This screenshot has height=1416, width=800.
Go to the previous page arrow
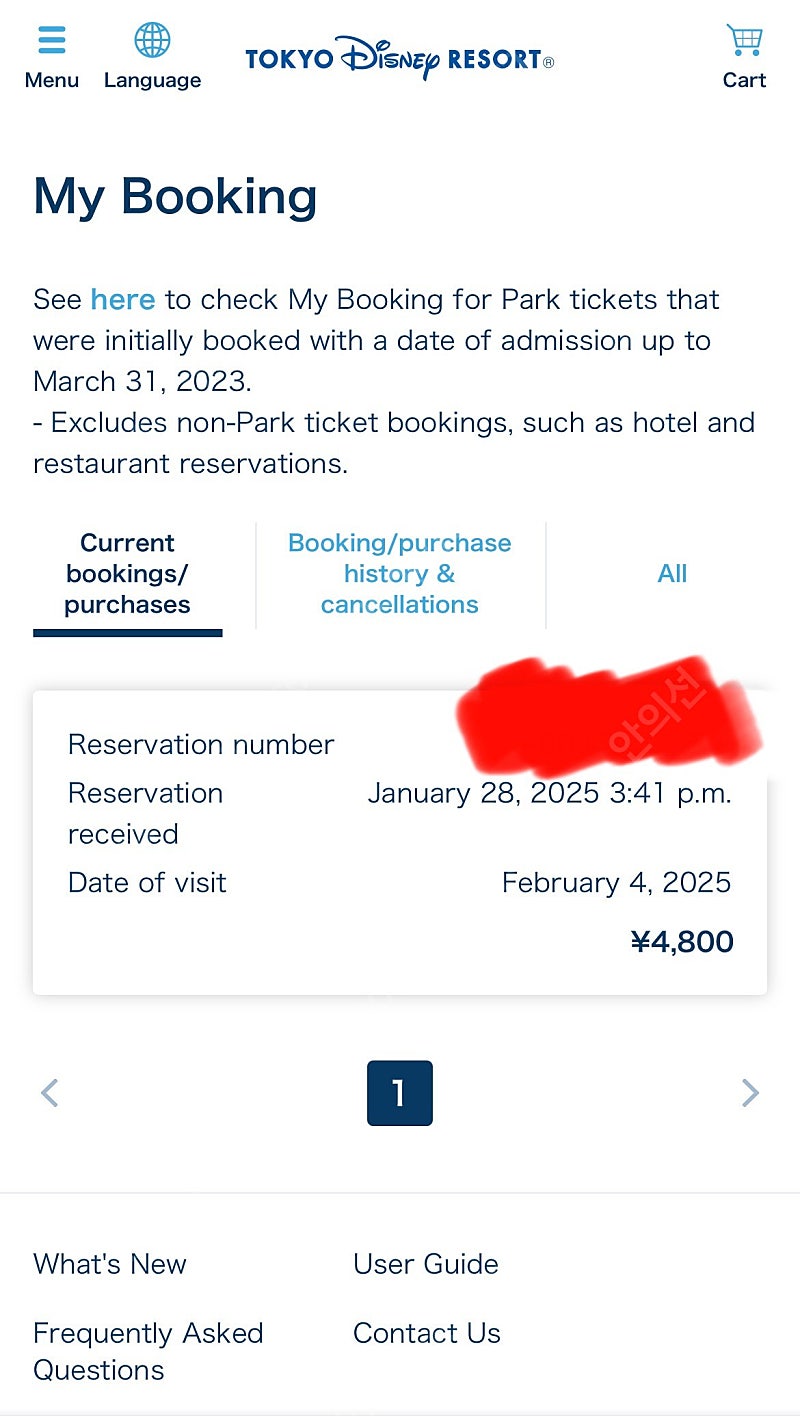pyautogui.click(x=50, y=1093)
